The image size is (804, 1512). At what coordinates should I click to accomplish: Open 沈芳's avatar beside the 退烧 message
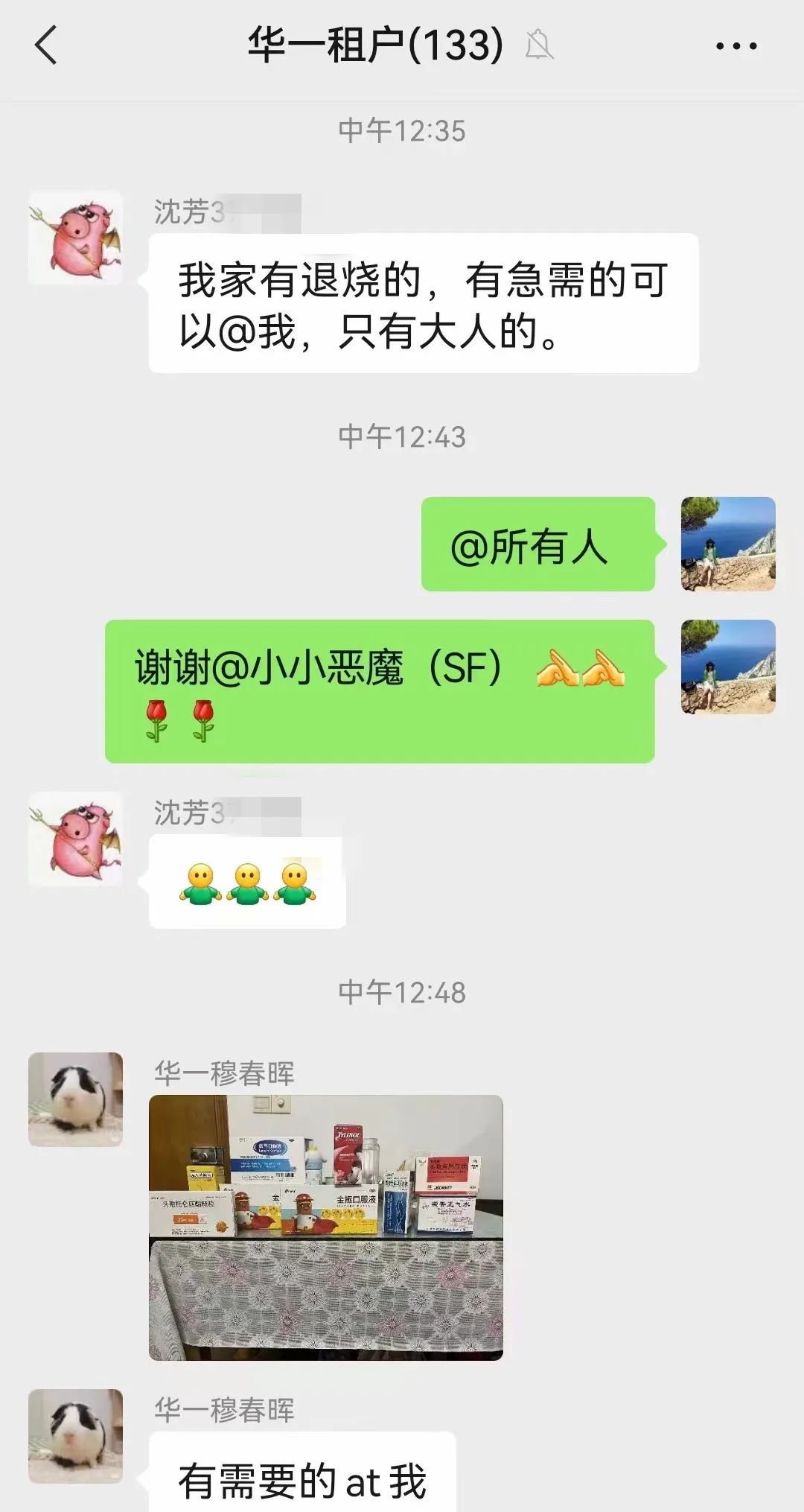pyautogui.click(x=75, y=238)
